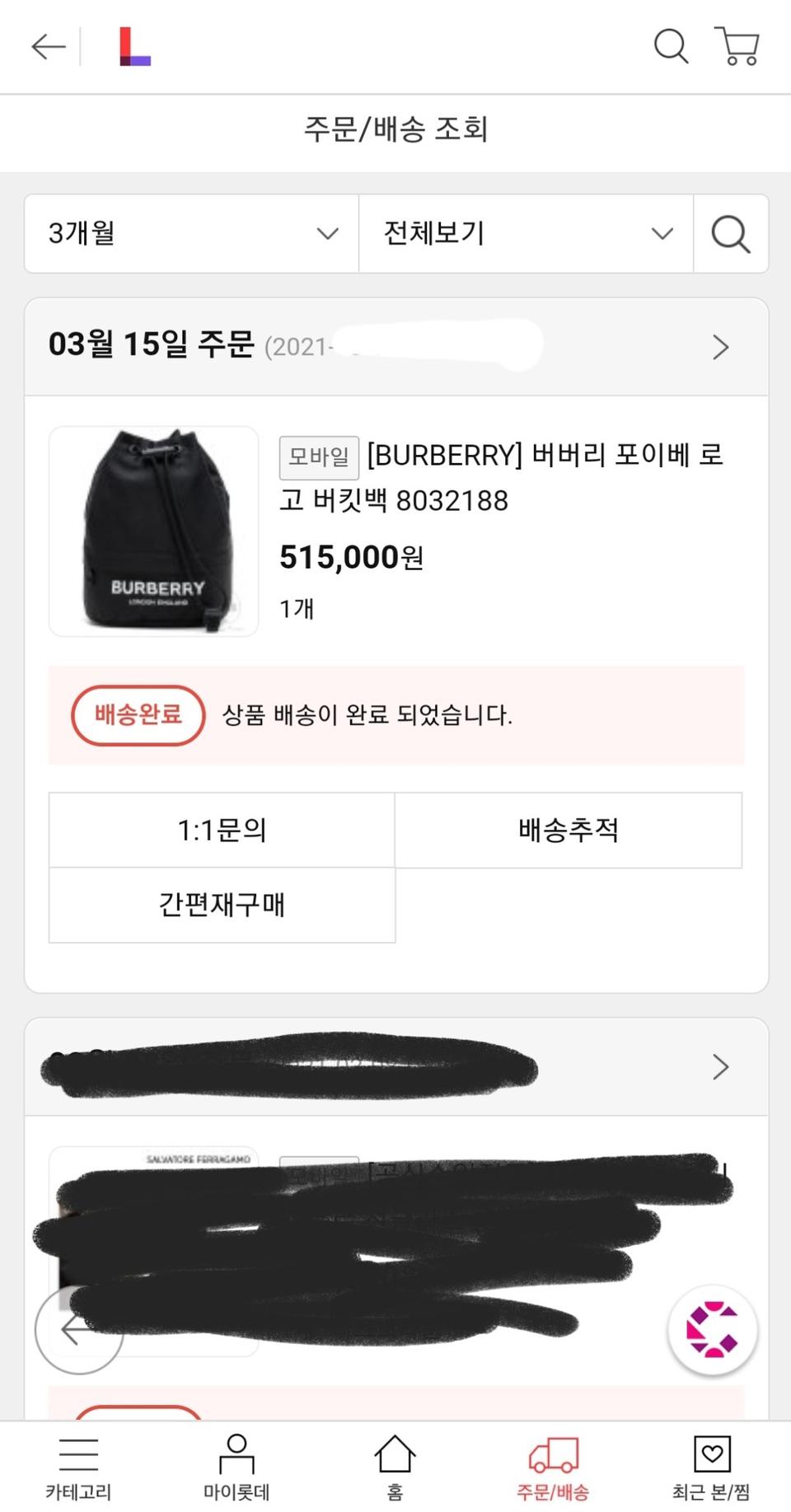Click the back arrow at top left
This screenshot has height=1512, width=791.
click(48, 47)
